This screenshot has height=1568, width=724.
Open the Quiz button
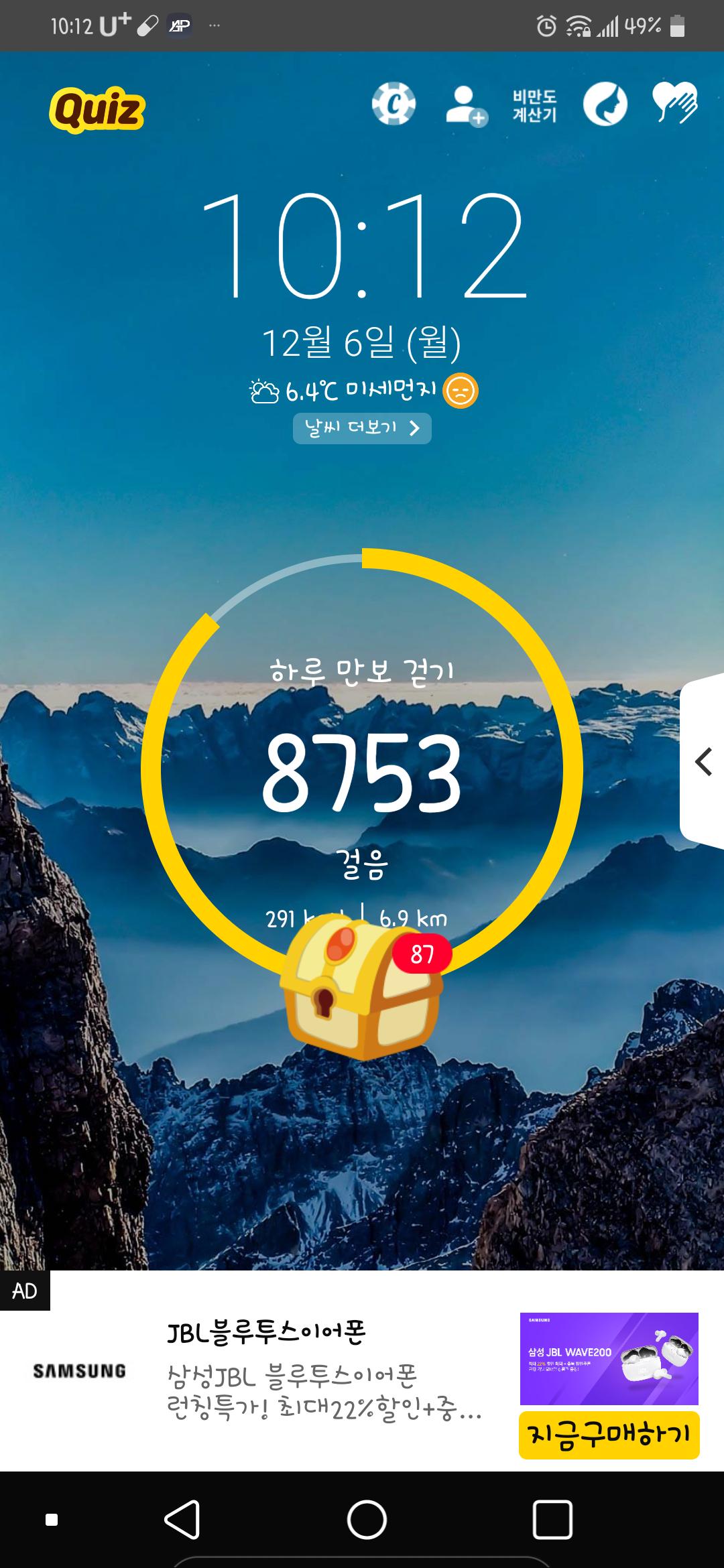click(97, 109)
